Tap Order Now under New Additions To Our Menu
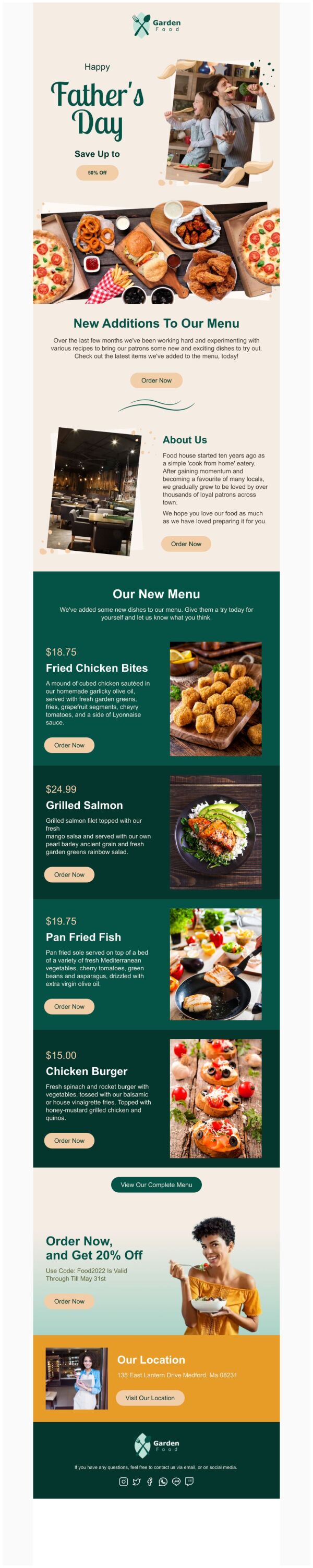Screen dimensions: 313x1568 156,380
